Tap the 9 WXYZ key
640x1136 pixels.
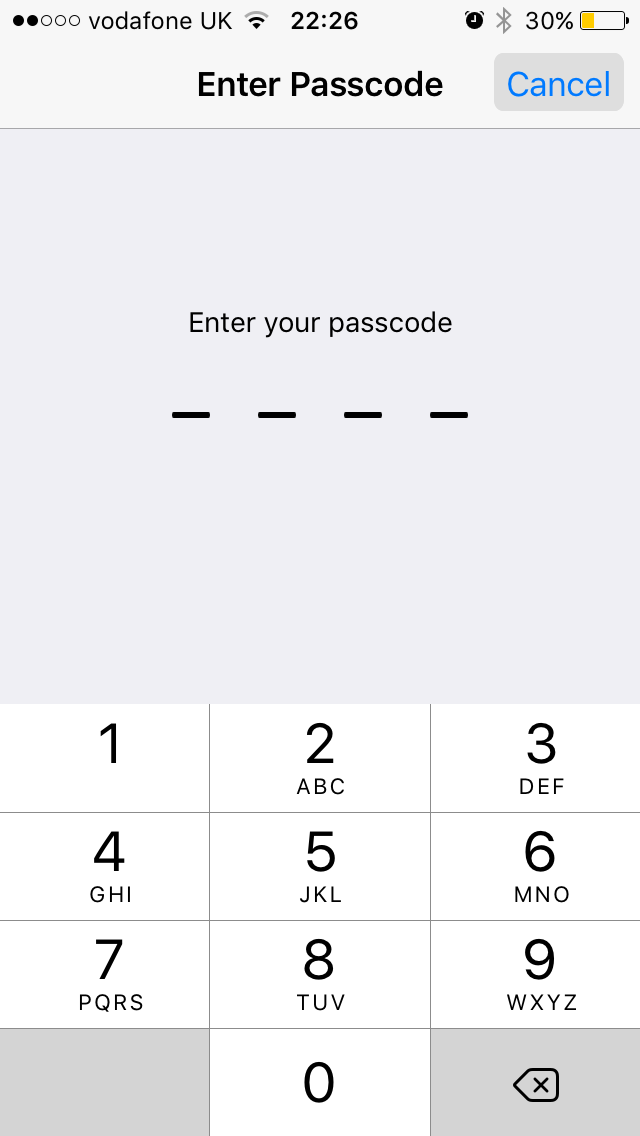pos(536,974)
